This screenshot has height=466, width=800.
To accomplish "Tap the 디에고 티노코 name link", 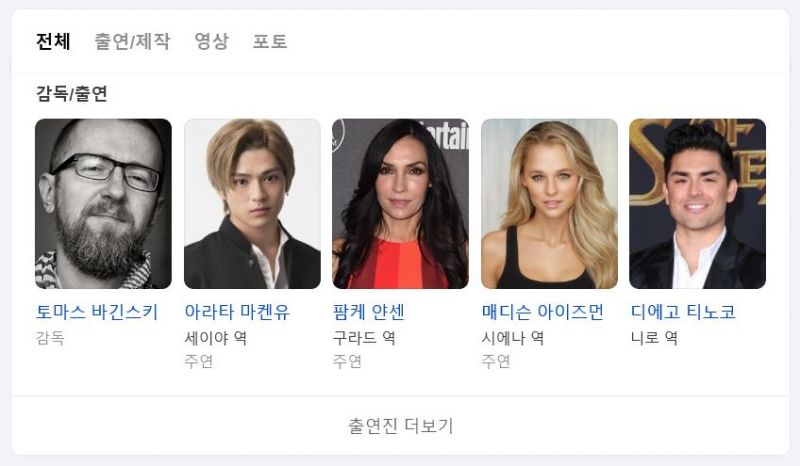I will [x=683, y=312].
